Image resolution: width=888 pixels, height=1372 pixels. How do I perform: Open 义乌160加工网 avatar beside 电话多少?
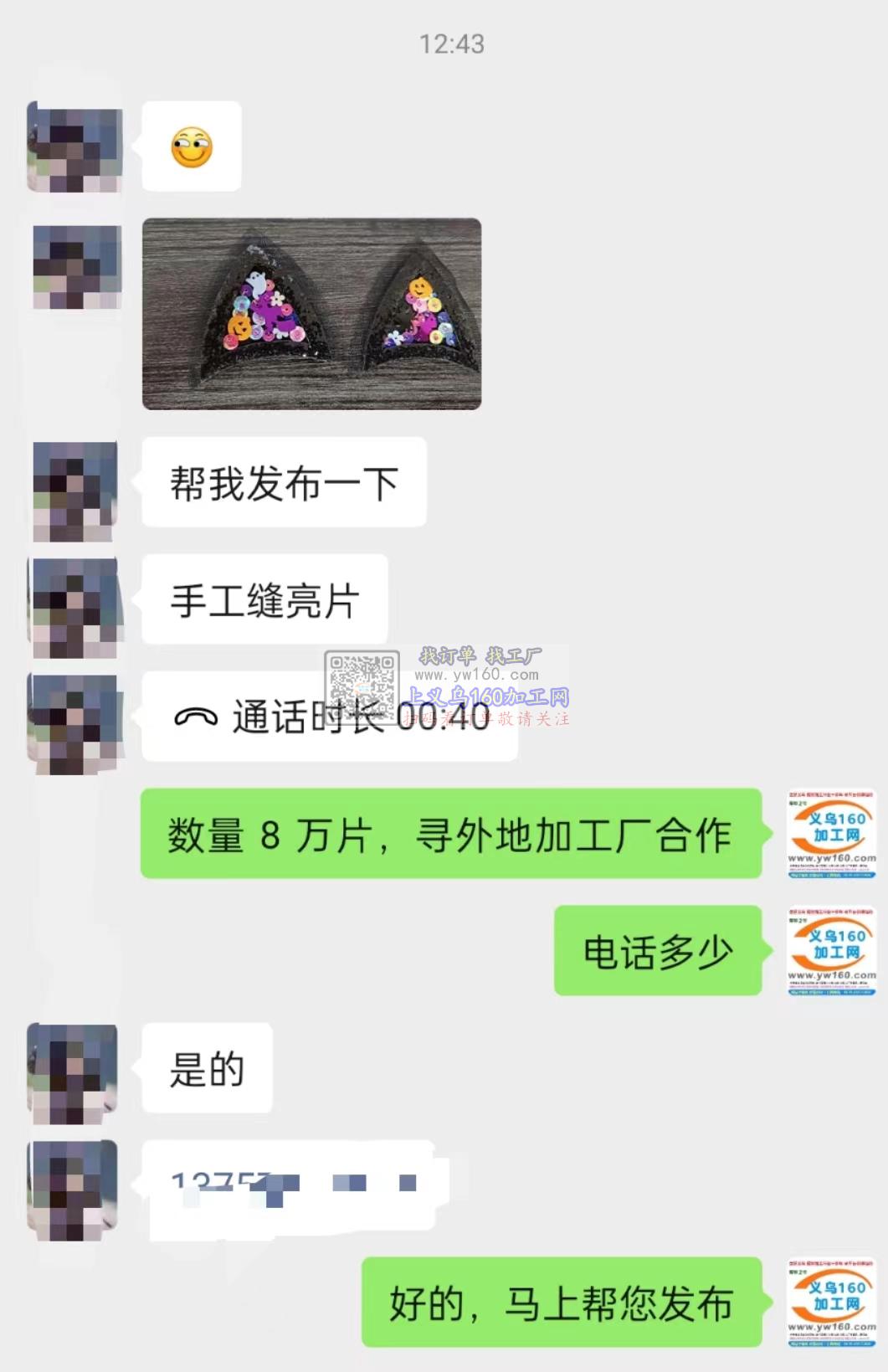[831, 951]
